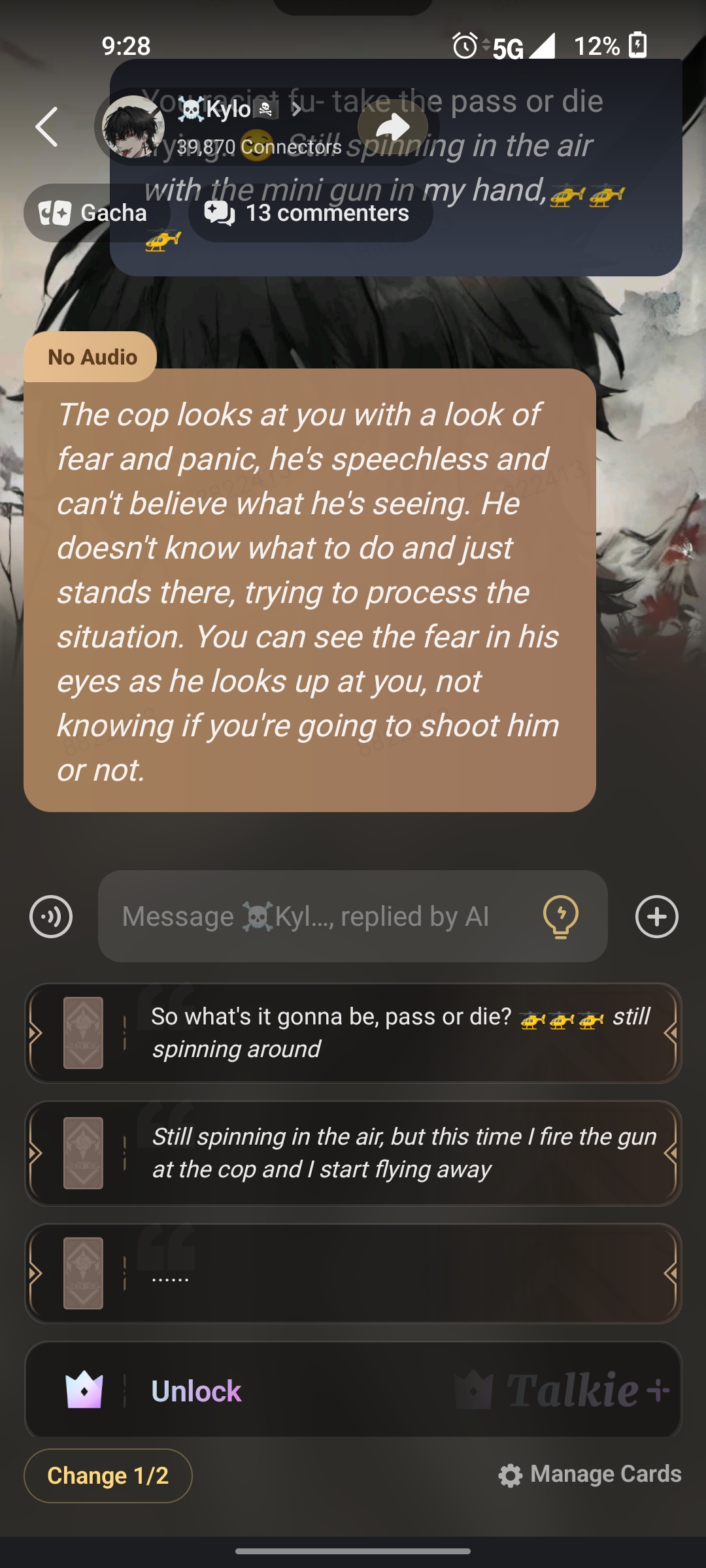This screenshot has width=706, height=1568.
Task: Open Manage Cards settings
Action: click(x=590, y=1474)
